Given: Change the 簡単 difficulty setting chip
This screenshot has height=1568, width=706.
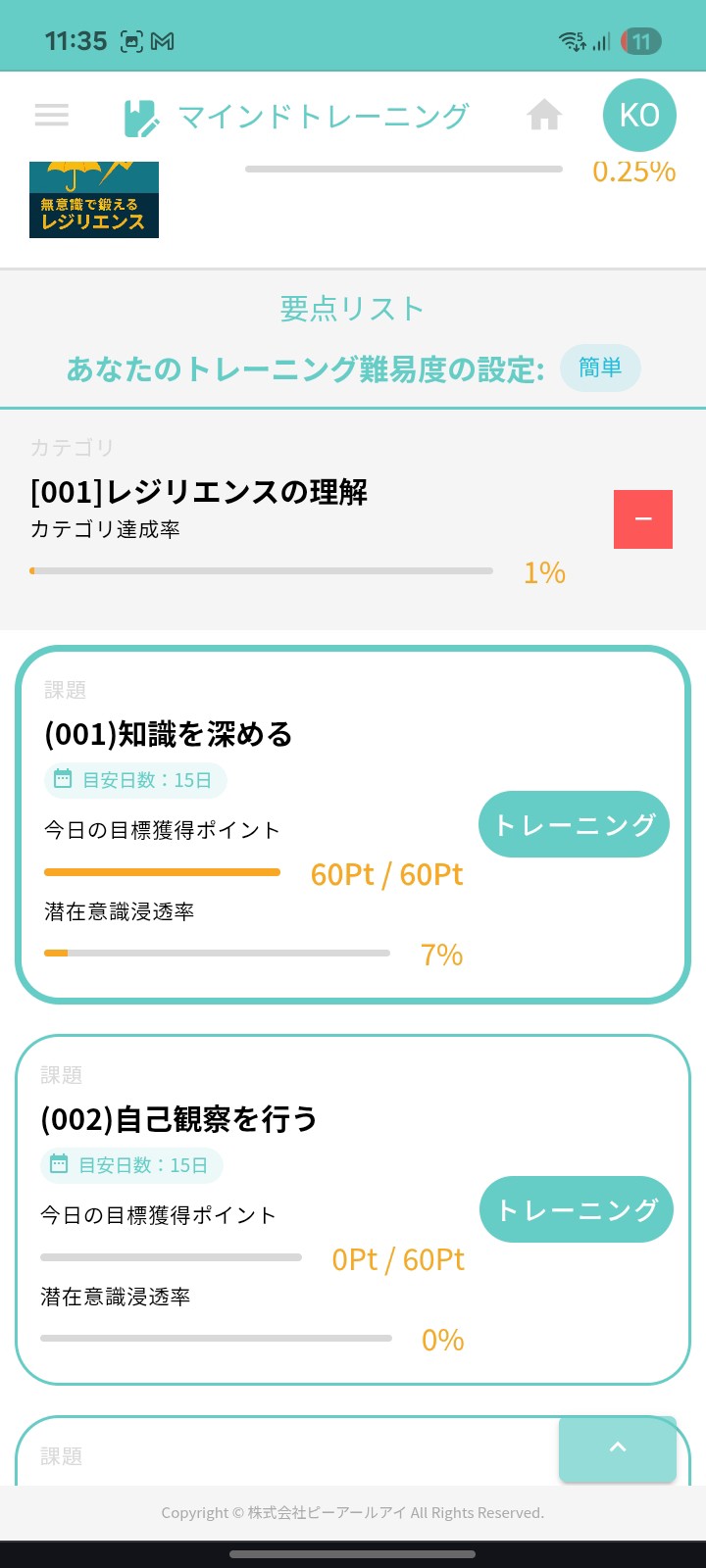Looking at the screenshot, I should [599, 367].
